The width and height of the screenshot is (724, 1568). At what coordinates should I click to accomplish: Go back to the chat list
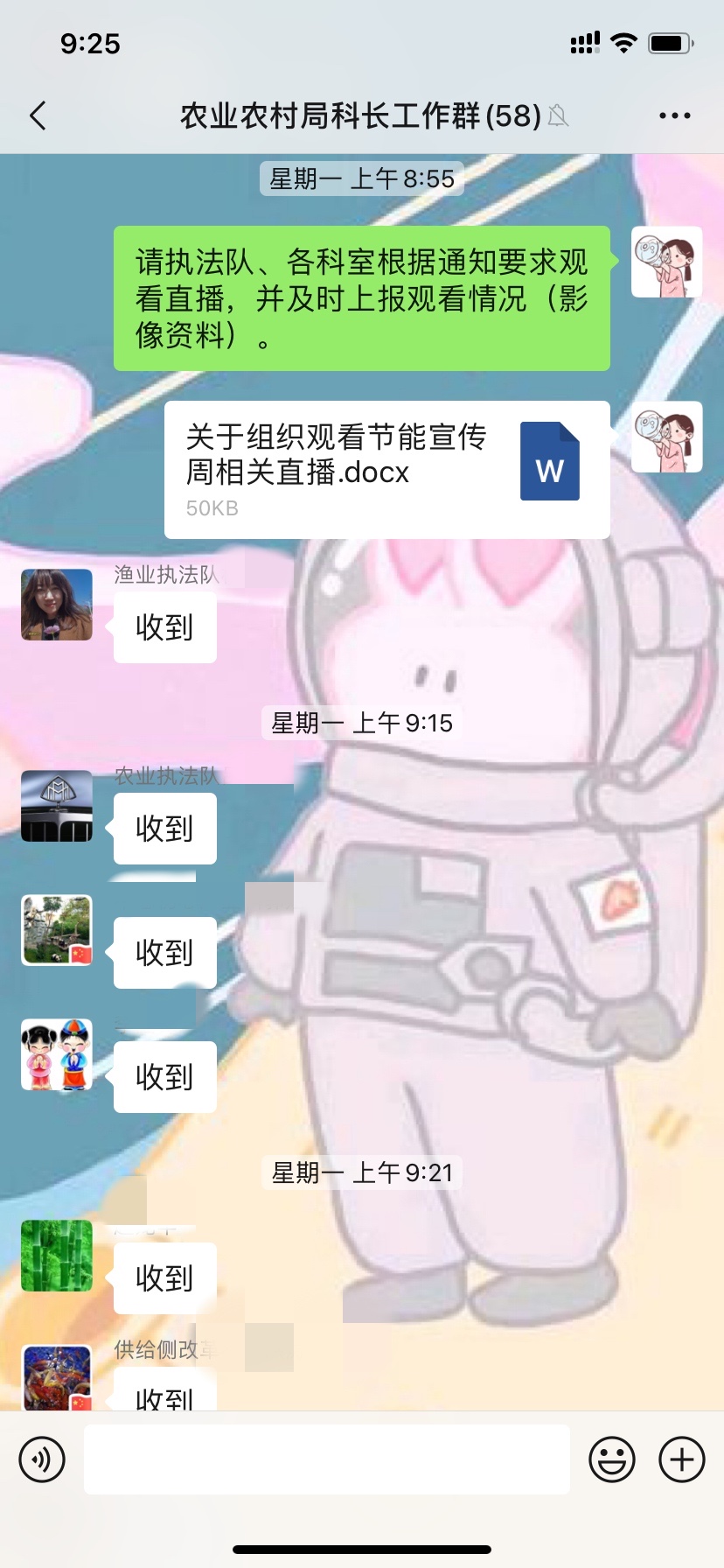tap(38, 115)
